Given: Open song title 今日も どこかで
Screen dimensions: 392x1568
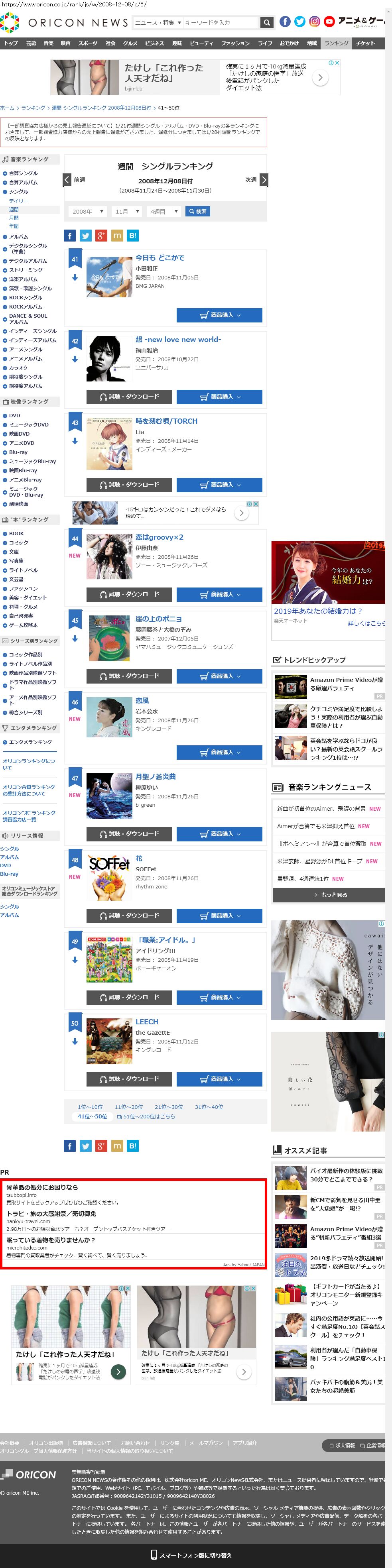Looking at the screenshot, I should click(160, 257).
